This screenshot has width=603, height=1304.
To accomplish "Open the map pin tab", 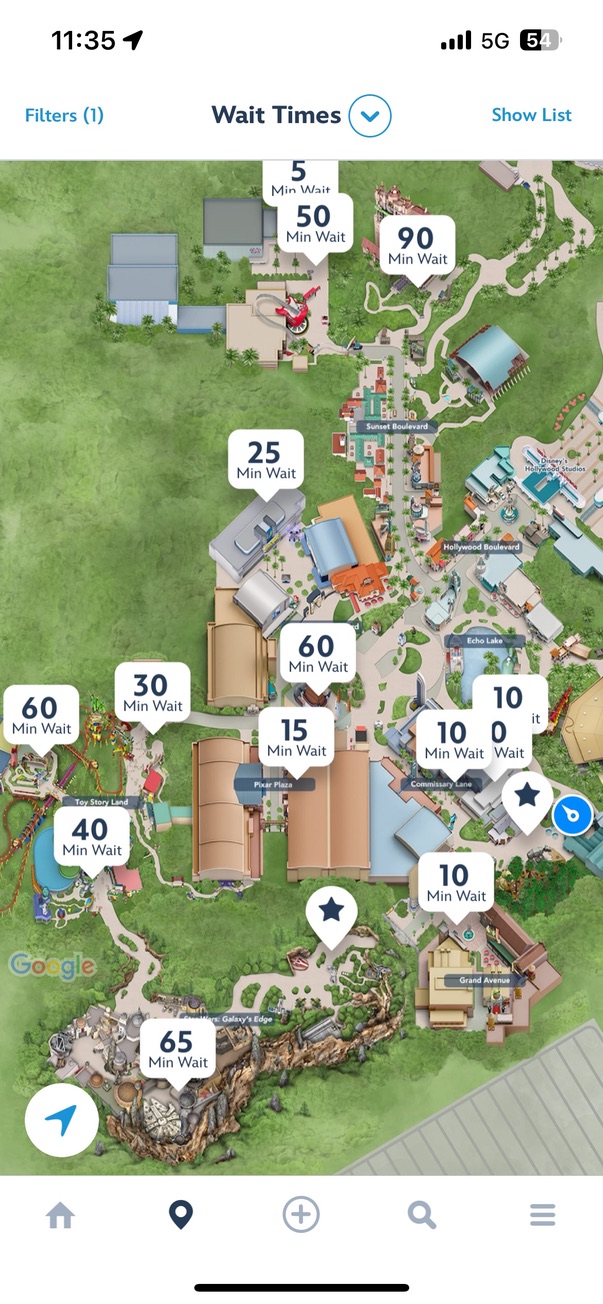I will (180, 1215).
